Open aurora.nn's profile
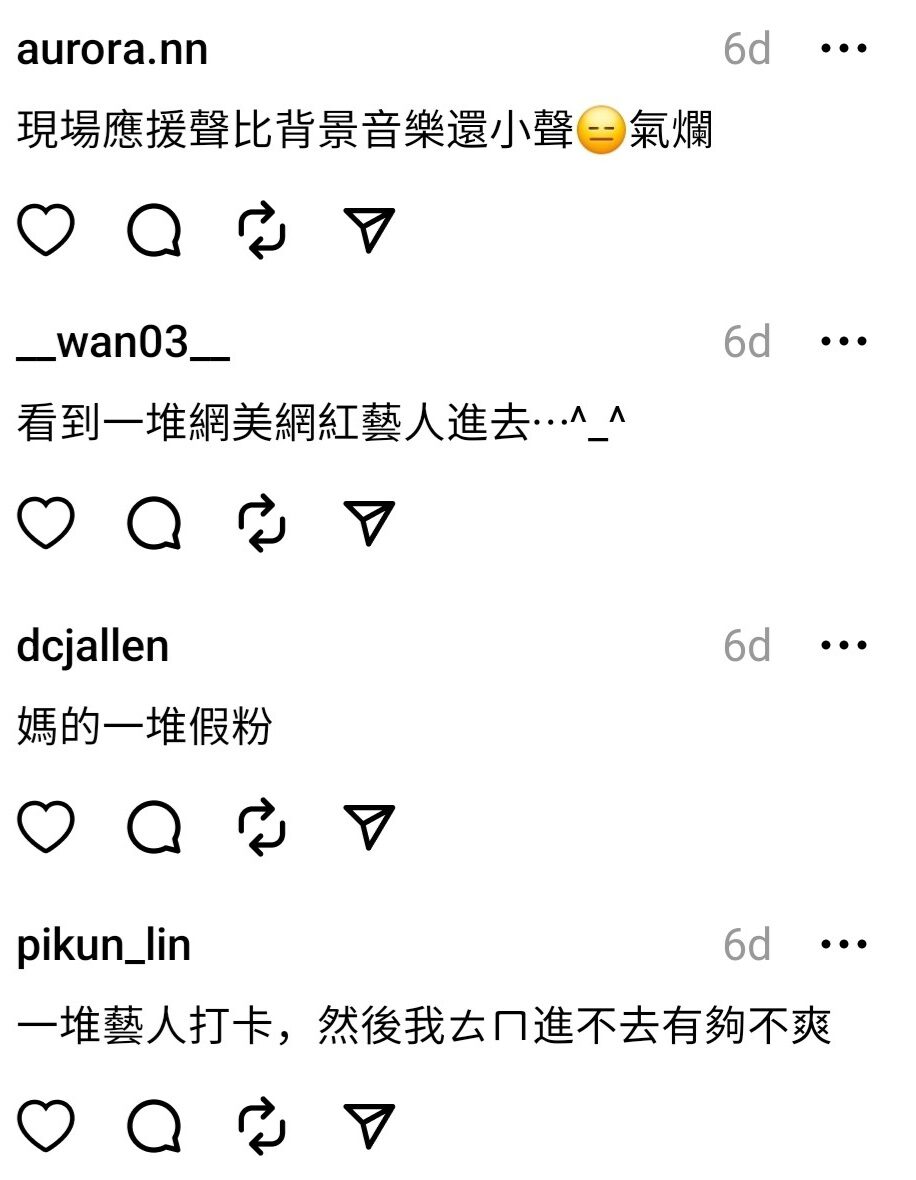Viewport: 916px width, 1180px height. click(112, 49)
